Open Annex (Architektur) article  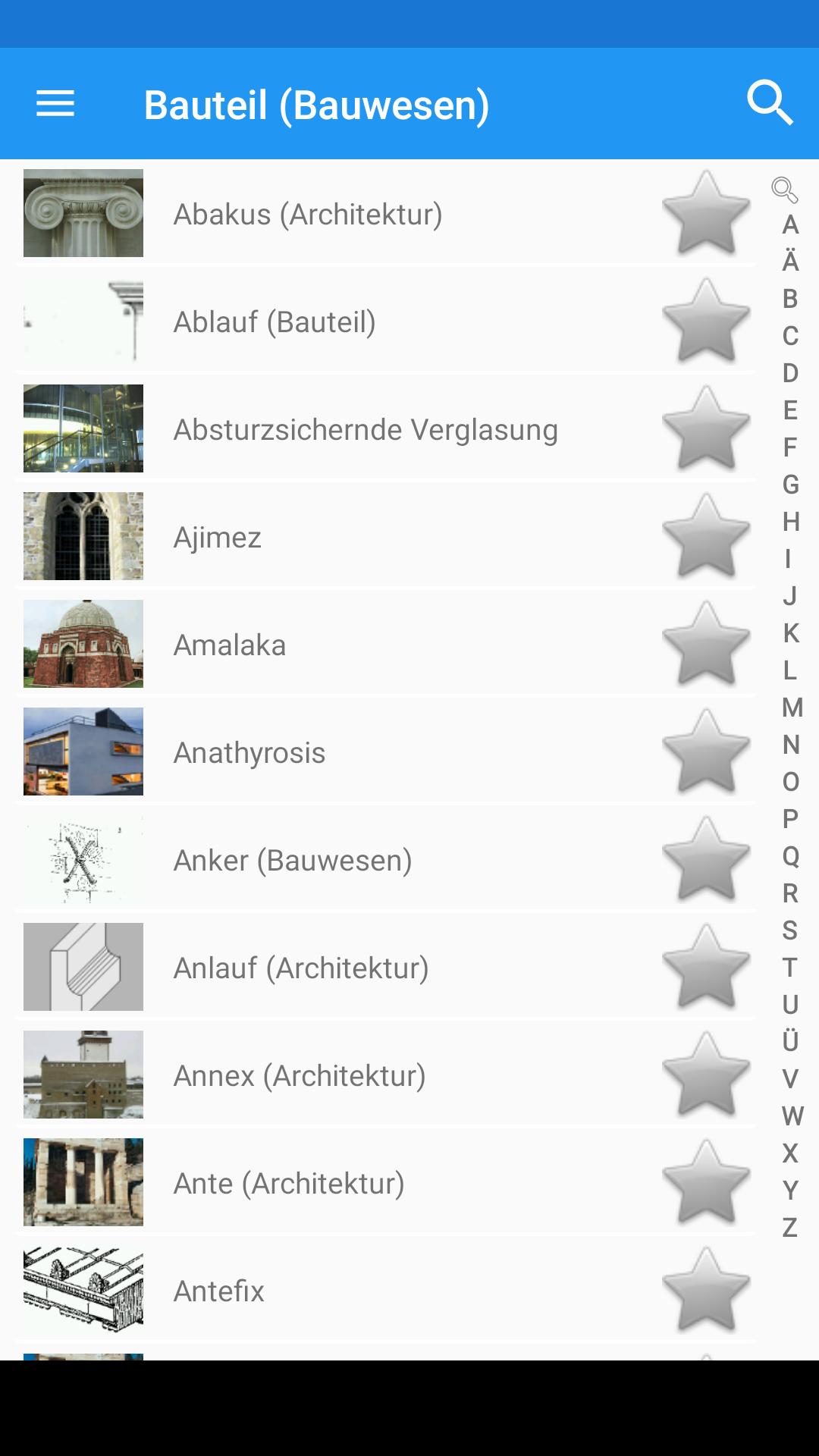click(385, 1075)
